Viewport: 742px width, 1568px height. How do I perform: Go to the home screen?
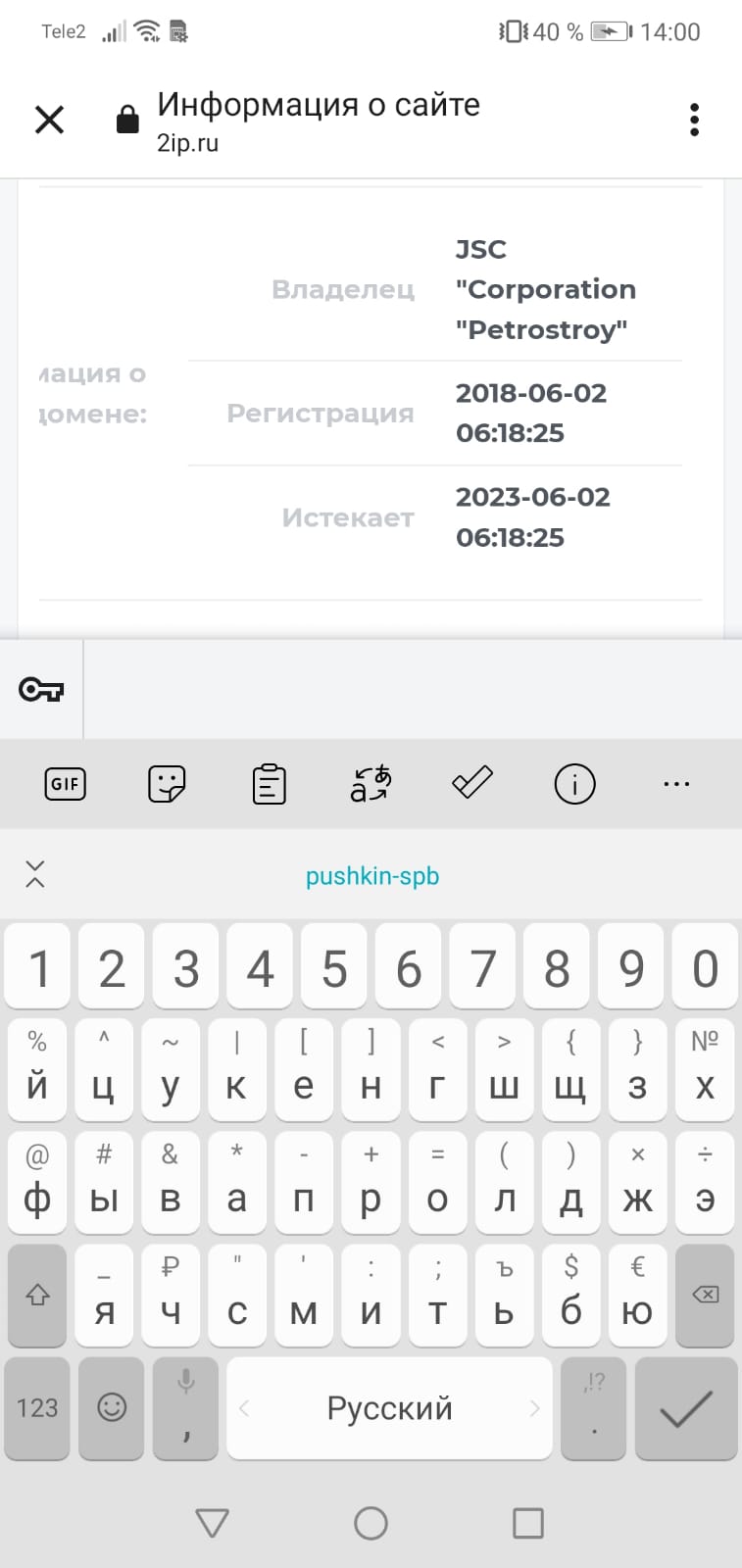tap(371, 1523)
